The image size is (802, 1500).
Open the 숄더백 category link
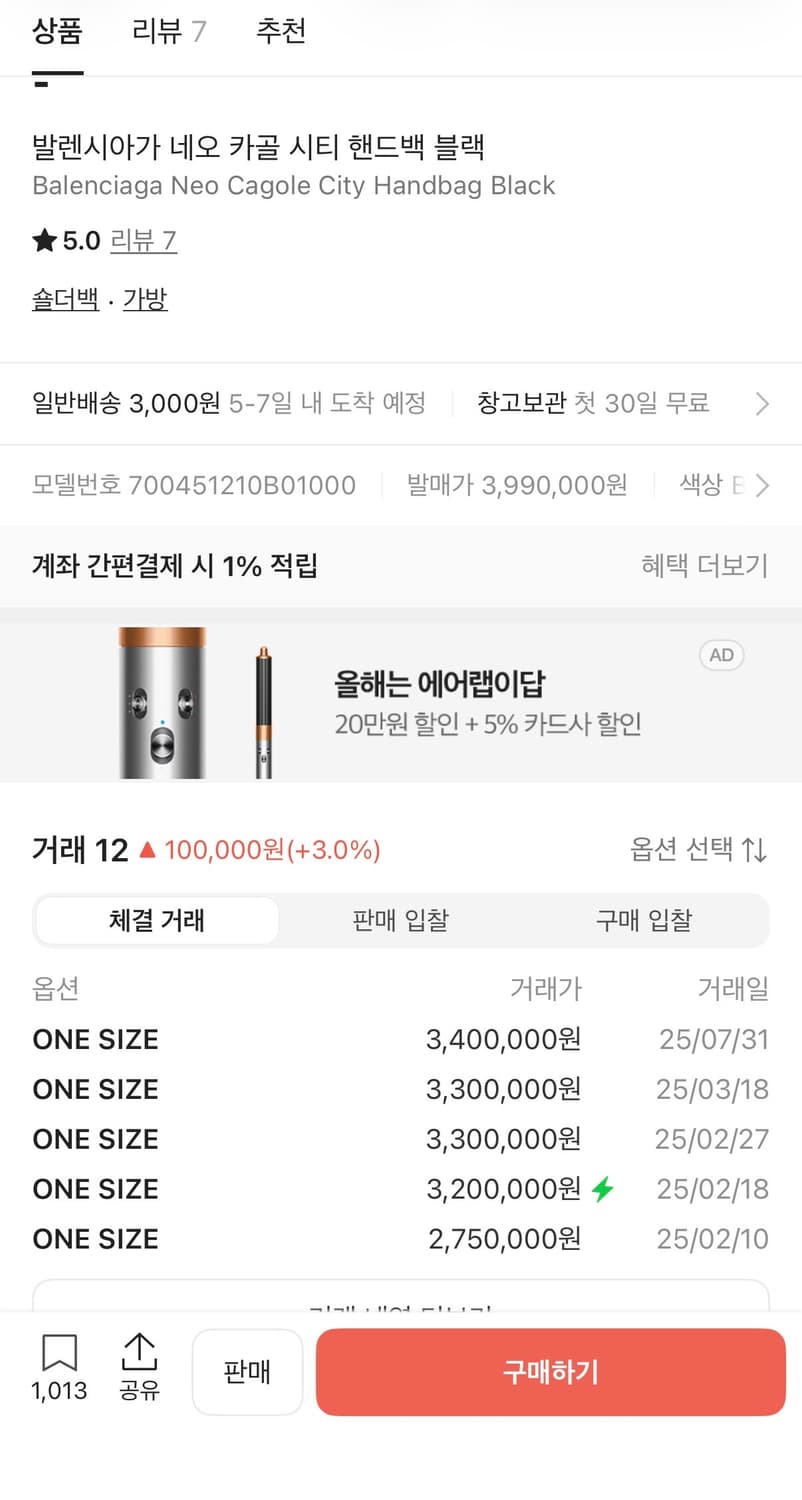point(64,299)
